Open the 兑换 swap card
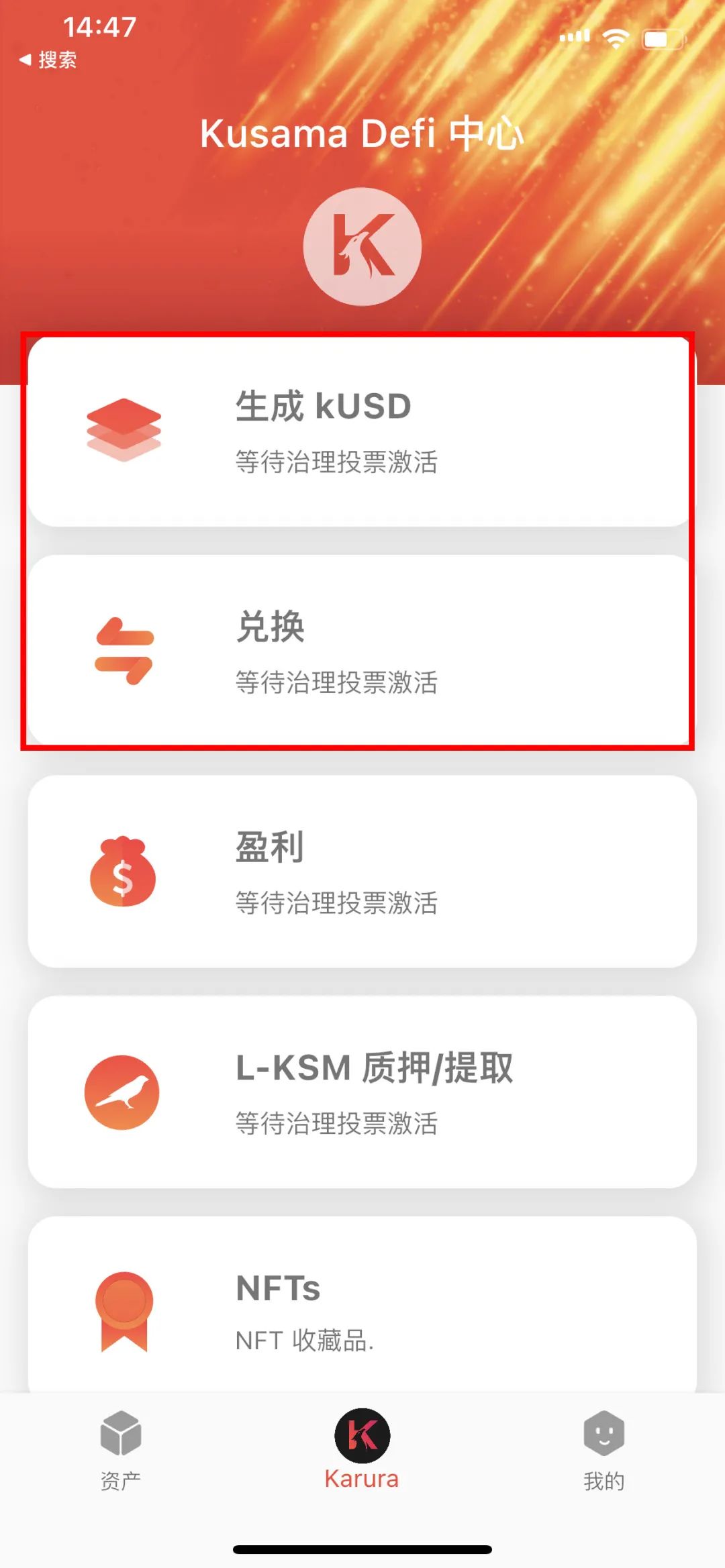This screenshot has width=725, height=1568. pyautogui.click(x=361, y=649)
